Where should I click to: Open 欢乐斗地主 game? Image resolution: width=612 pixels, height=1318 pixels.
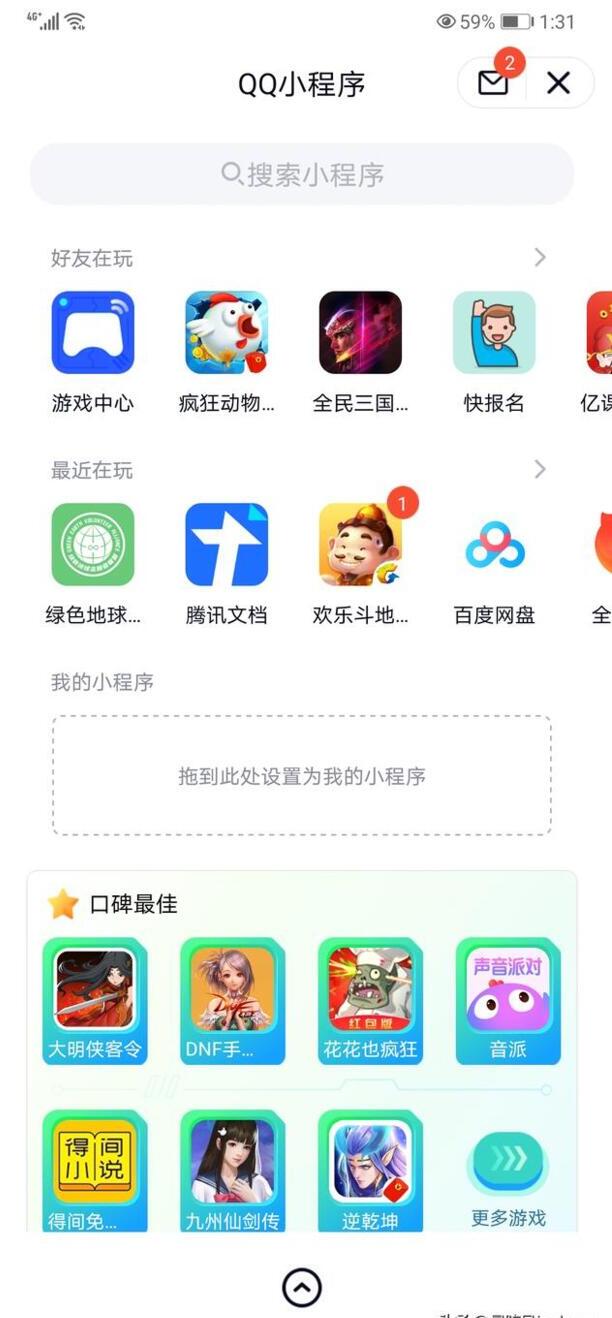360,545
